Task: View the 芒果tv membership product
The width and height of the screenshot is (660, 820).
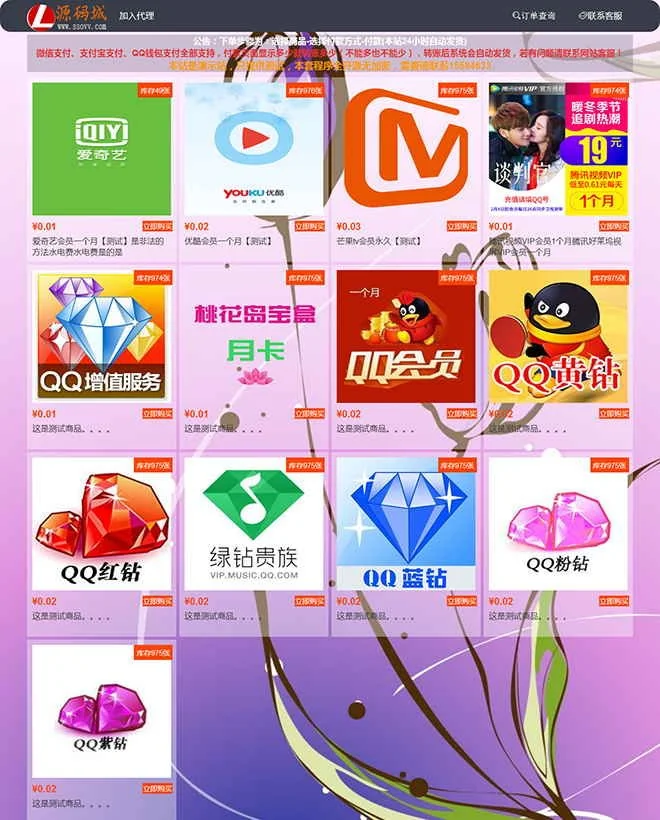Action: pos(406,149)
